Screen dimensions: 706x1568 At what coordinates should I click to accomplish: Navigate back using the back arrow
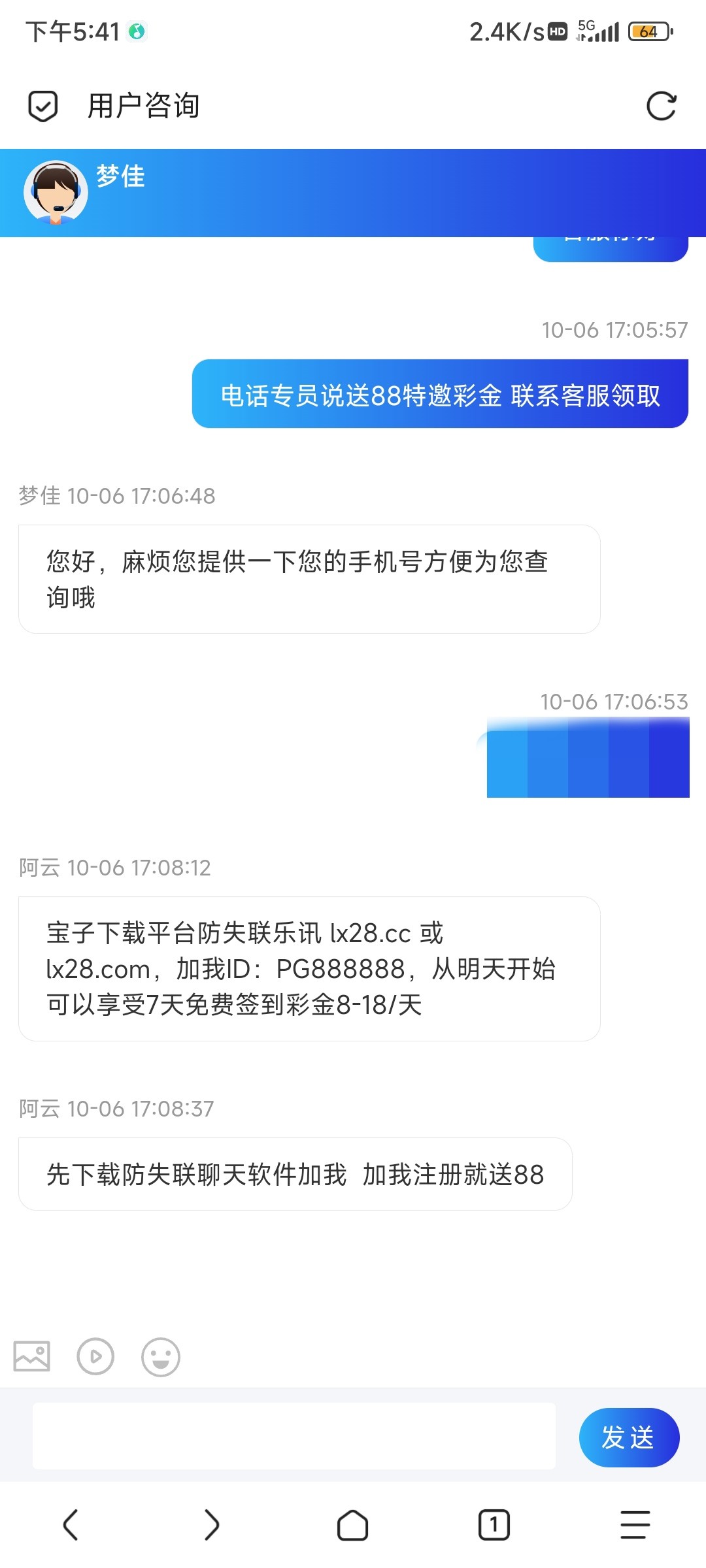71,1526
